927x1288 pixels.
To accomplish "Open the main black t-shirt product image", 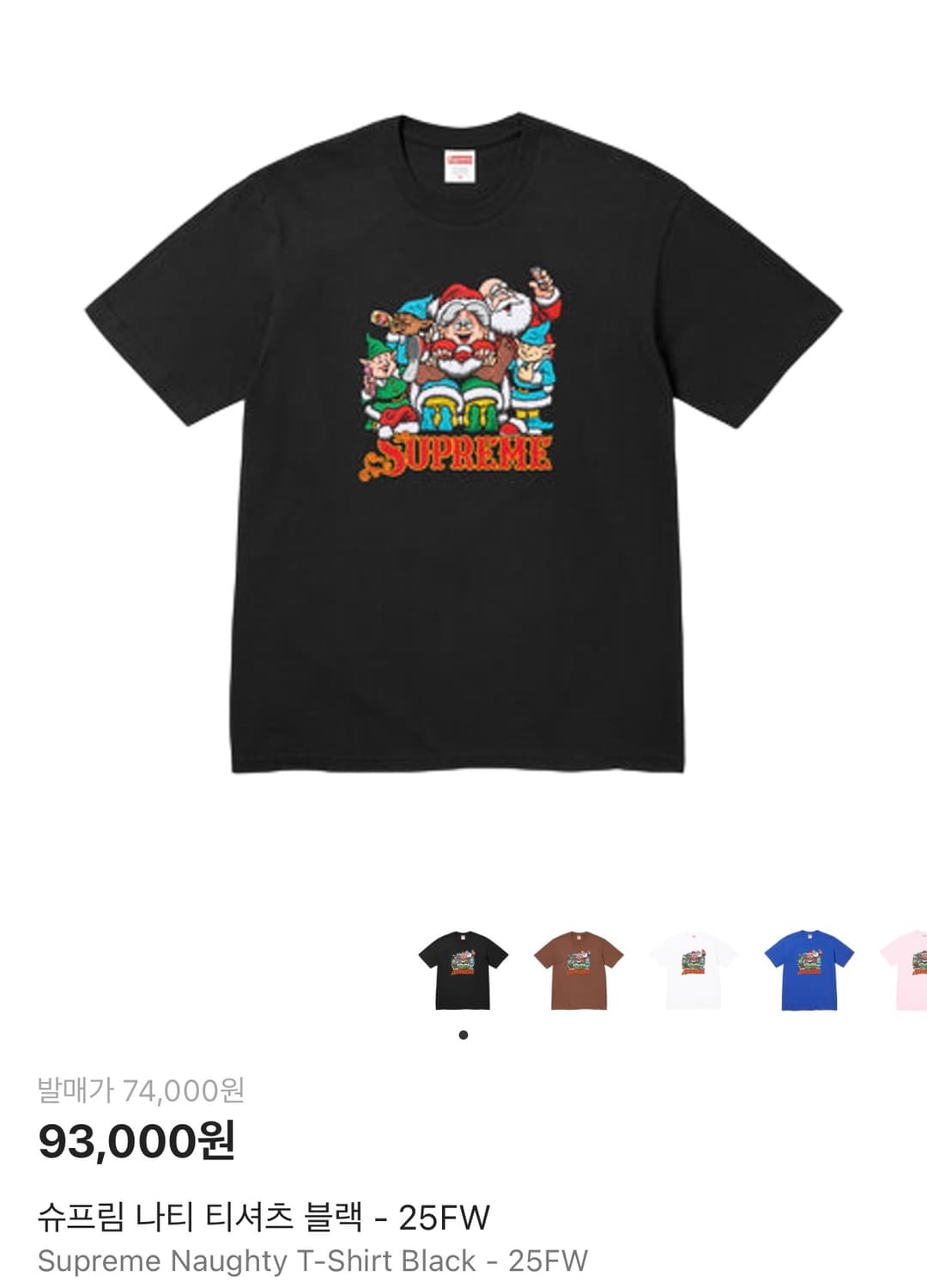I will 463,447.
